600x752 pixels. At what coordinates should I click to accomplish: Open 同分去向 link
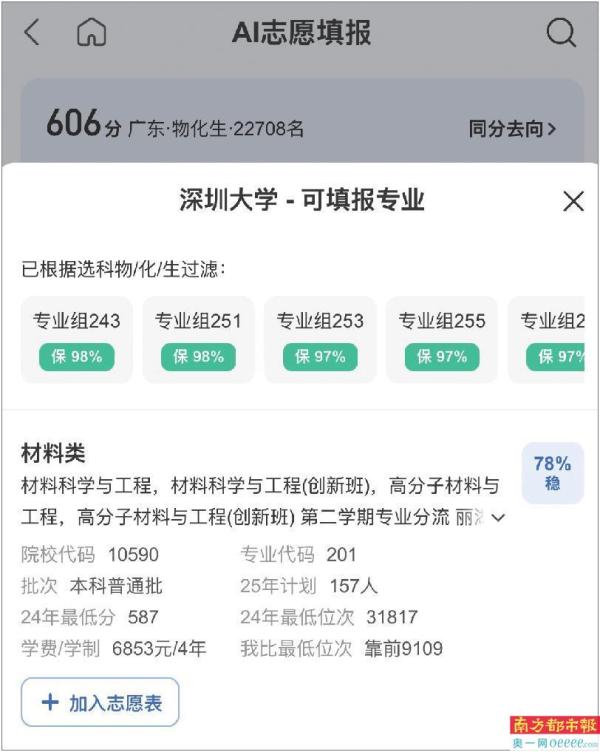pyautogui.click(x=512, y=128)
